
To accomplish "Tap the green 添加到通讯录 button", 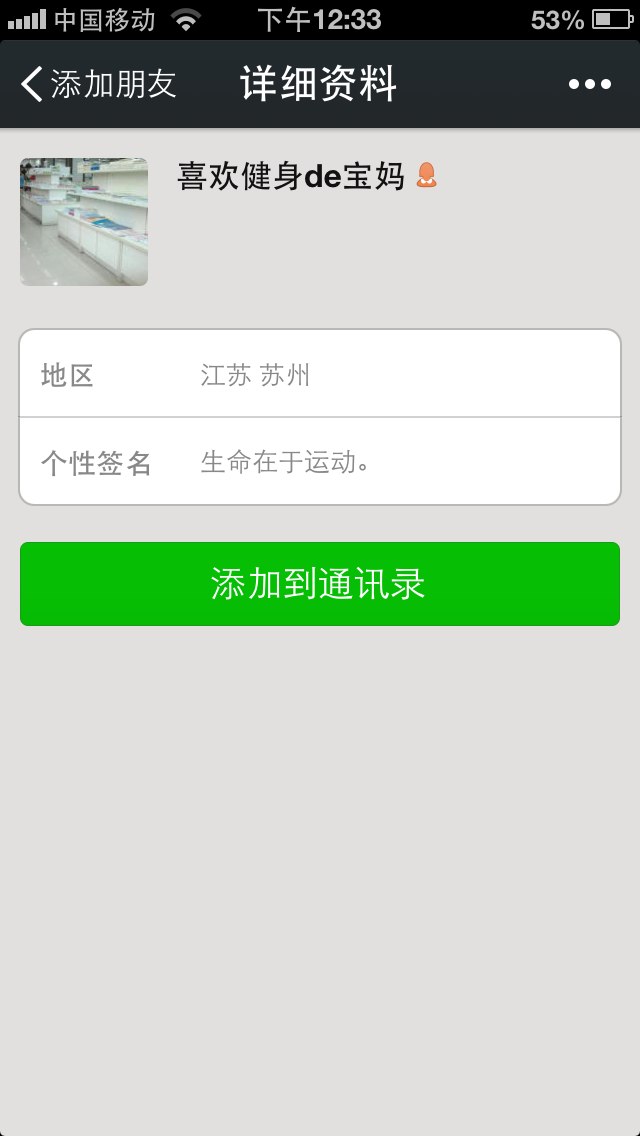I will (x=320, y=584).
